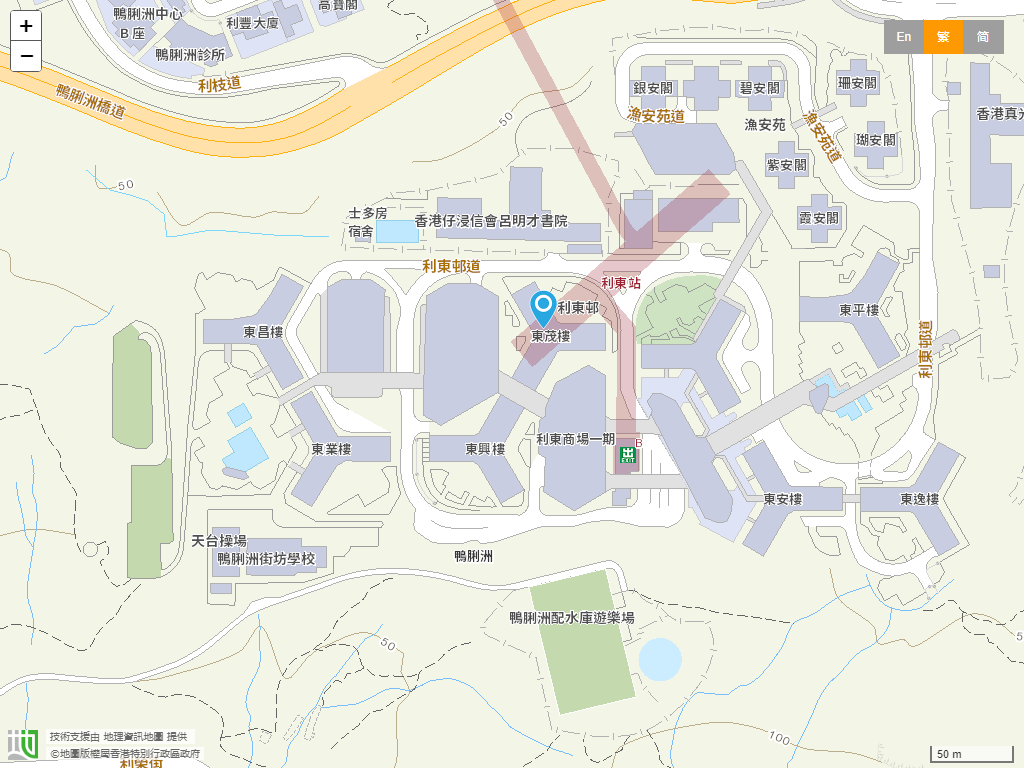Switch to Simplified Chinese labels

coord(983,37)
